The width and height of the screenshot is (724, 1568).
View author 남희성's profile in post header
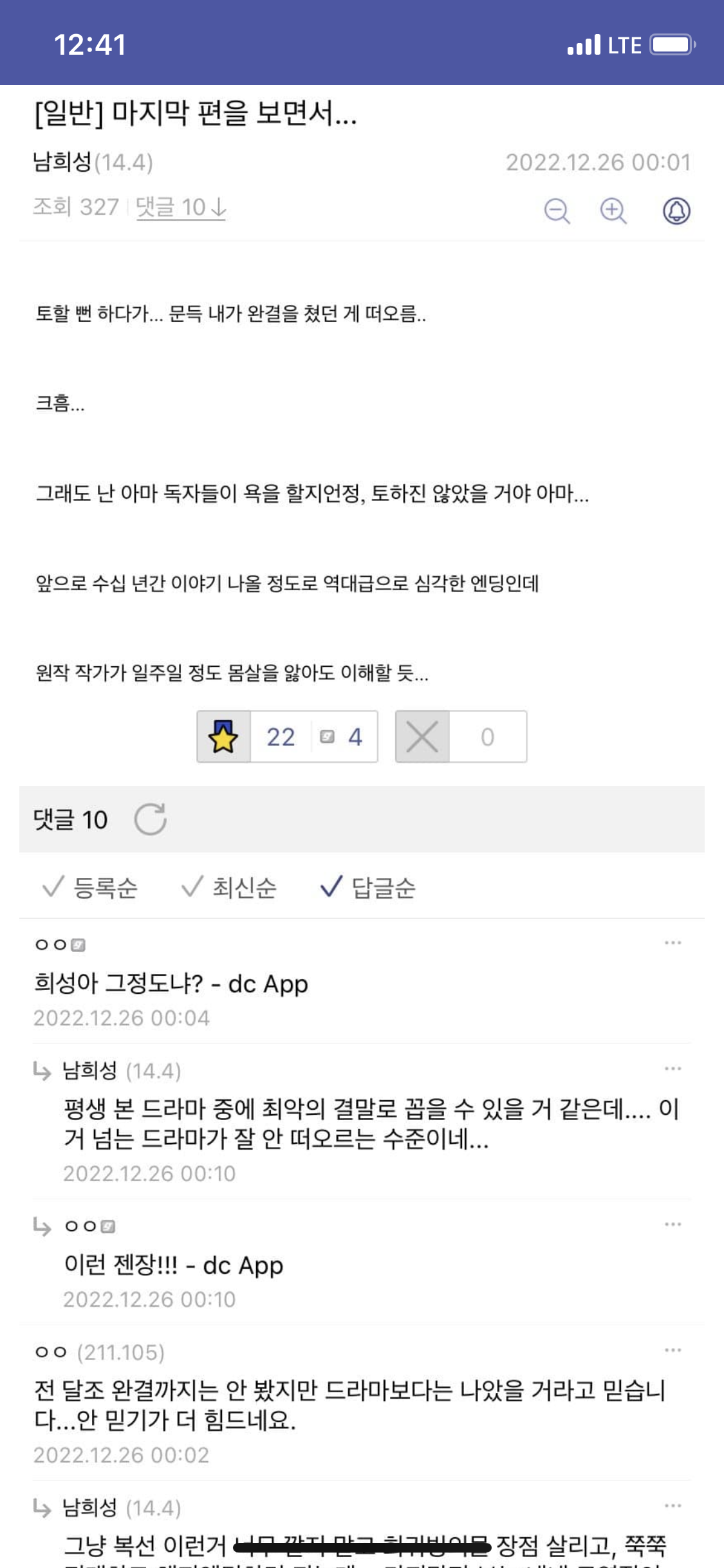62,162
